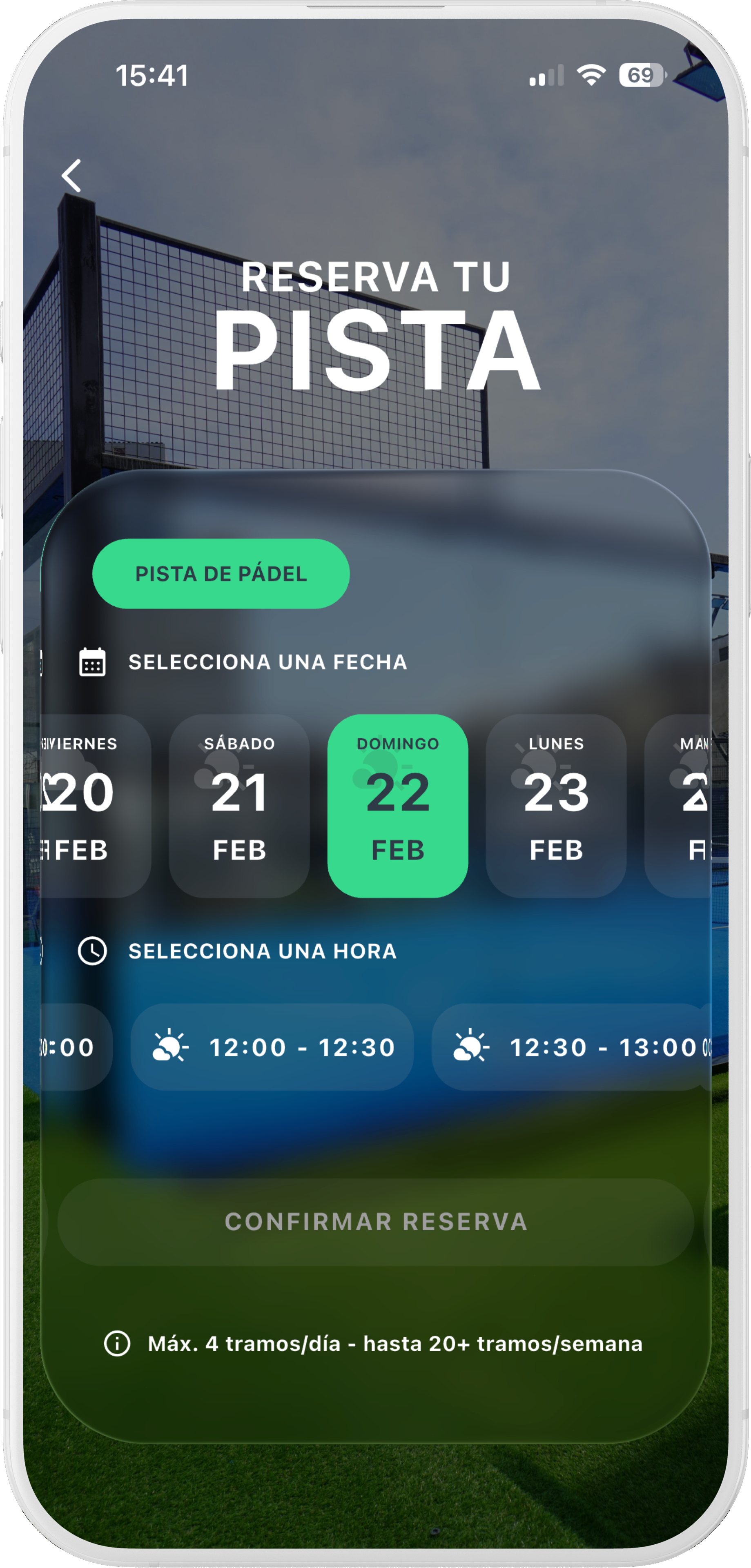Image resolution: width=751 pixels, height=1568 pixels.
Task: Tap Confirmar Reserva button
Action: point(376,1222)
